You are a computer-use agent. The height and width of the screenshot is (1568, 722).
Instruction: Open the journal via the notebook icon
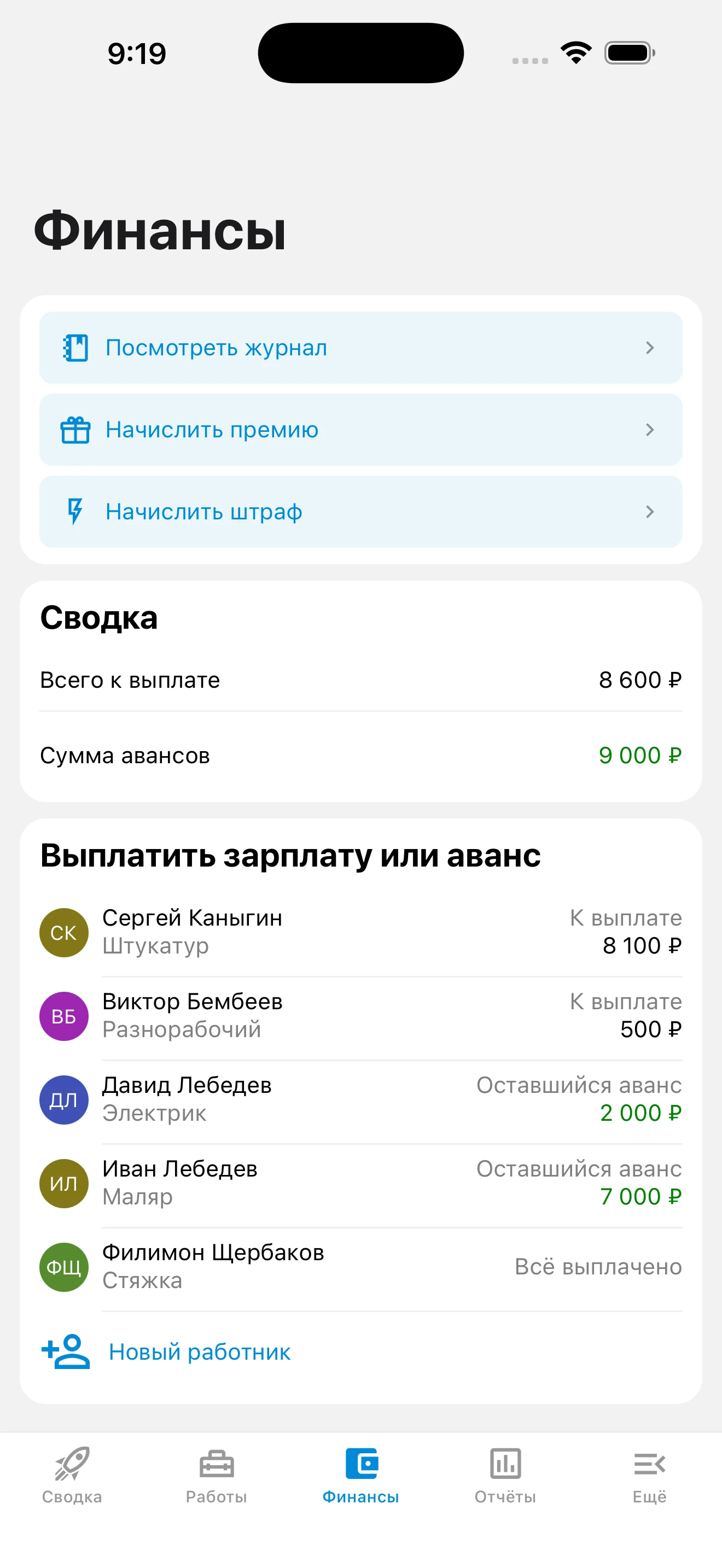(x=75, y=348)
